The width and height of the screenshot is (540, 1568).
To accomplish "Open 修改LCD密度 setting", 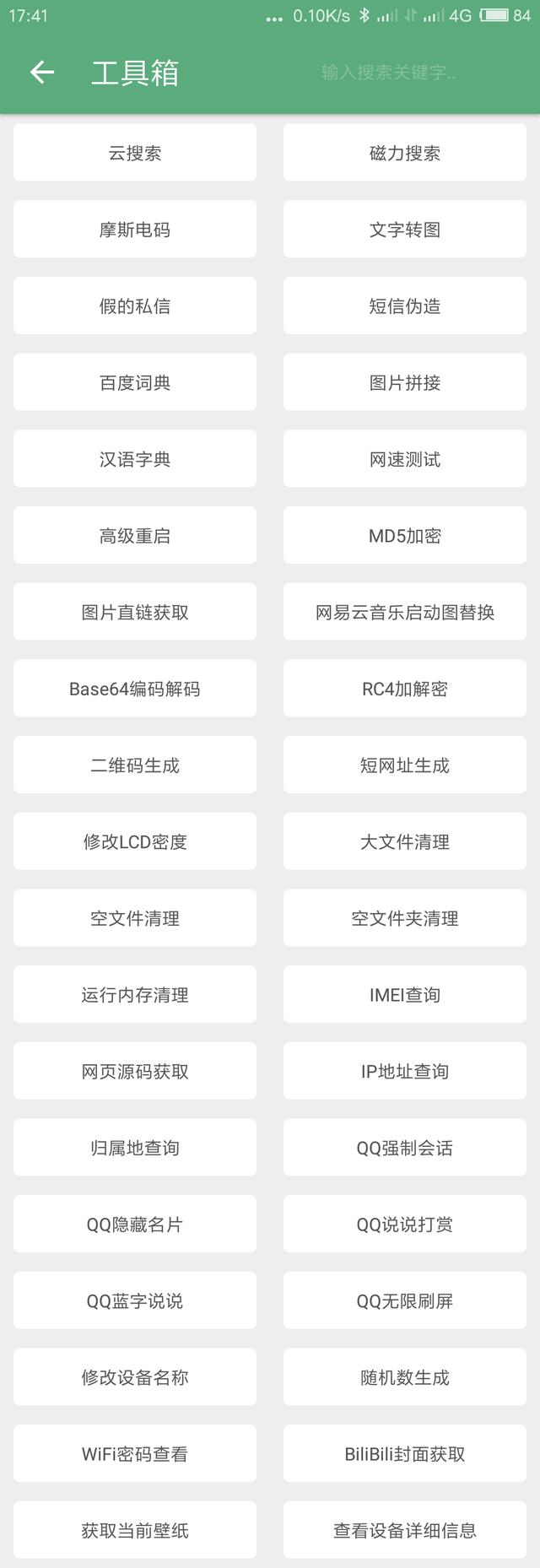I will pos(135,842).
